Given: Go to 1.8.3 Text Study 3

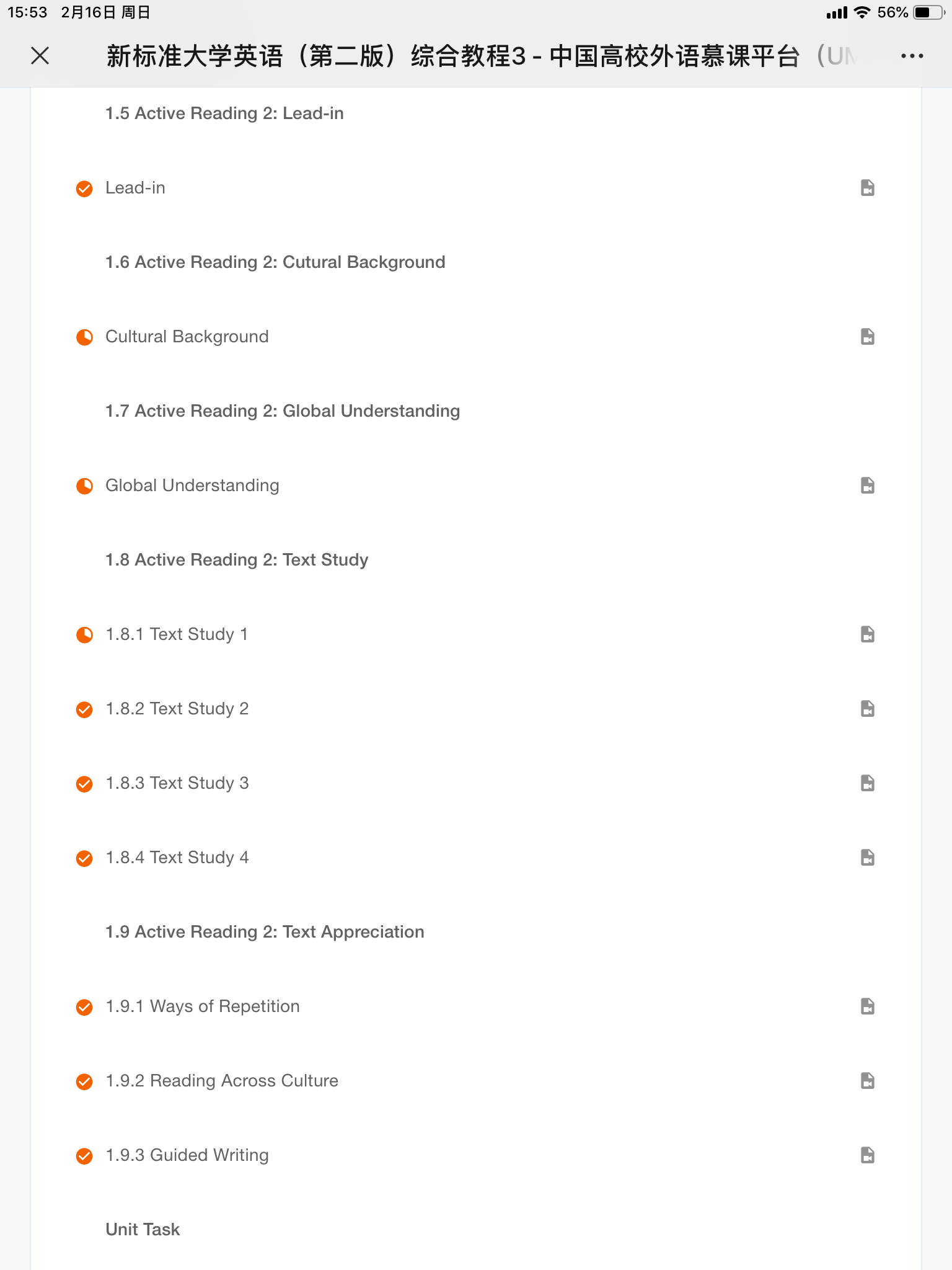Looking at the screenshot, I should coord(177,783).
